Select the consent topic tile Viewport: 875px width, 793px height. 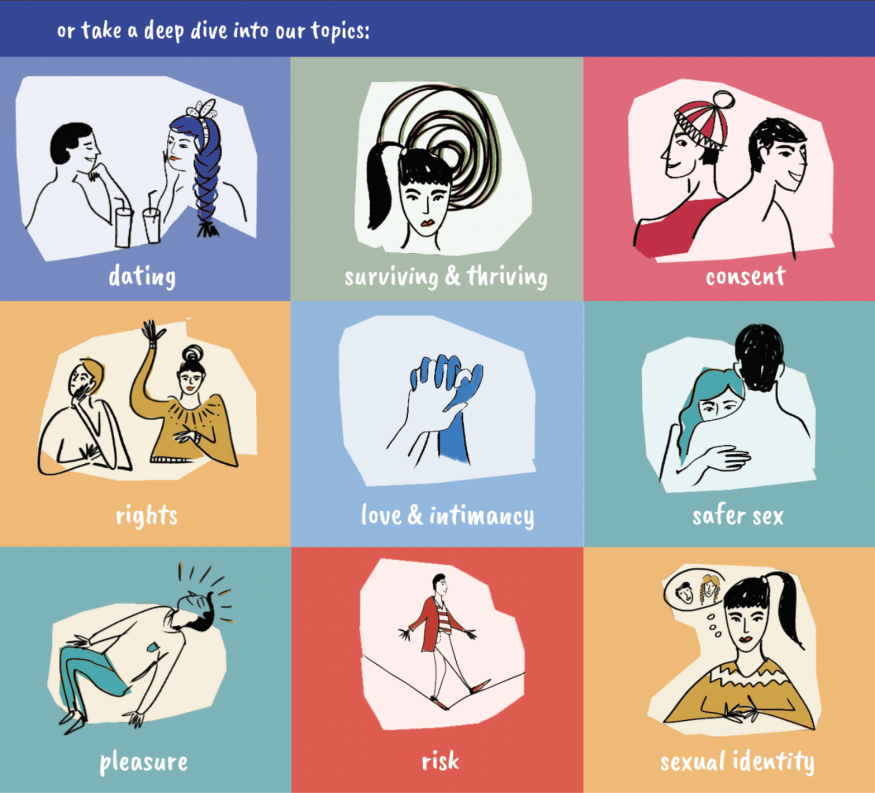point(729,180)
